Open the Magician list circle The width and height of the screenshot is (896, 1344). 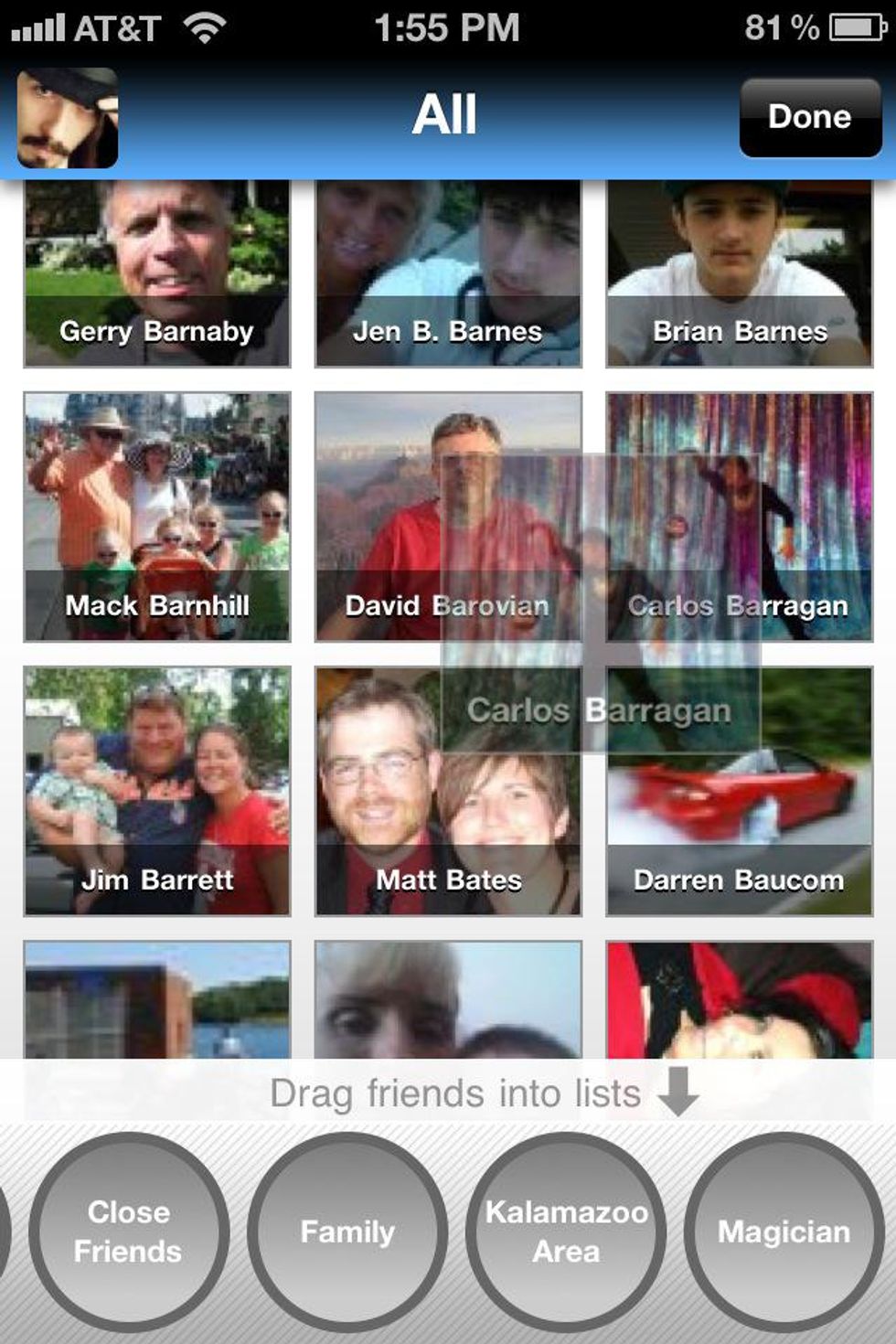784,1232
